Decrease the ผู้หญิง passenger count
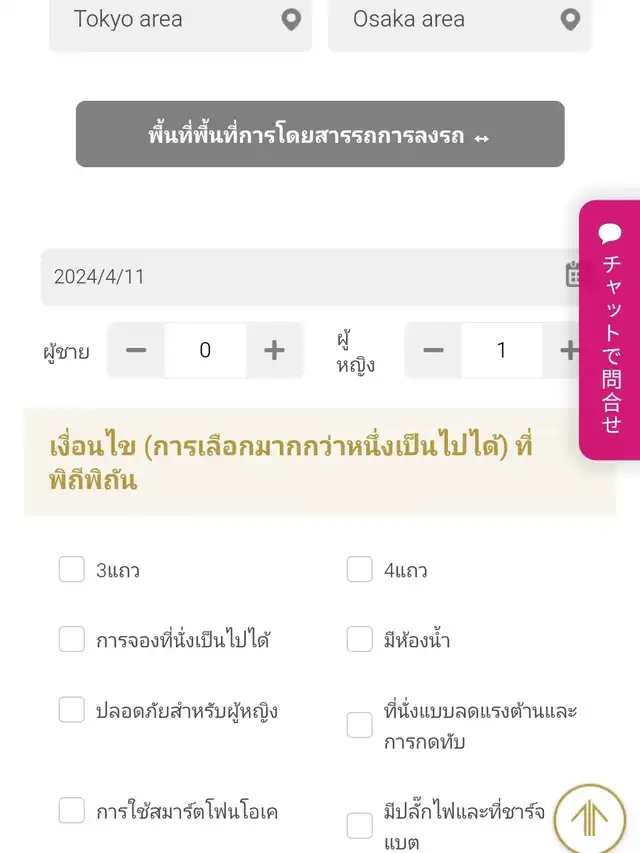The height and width of the screenshot is (853, 640). (x=433, y=350)
